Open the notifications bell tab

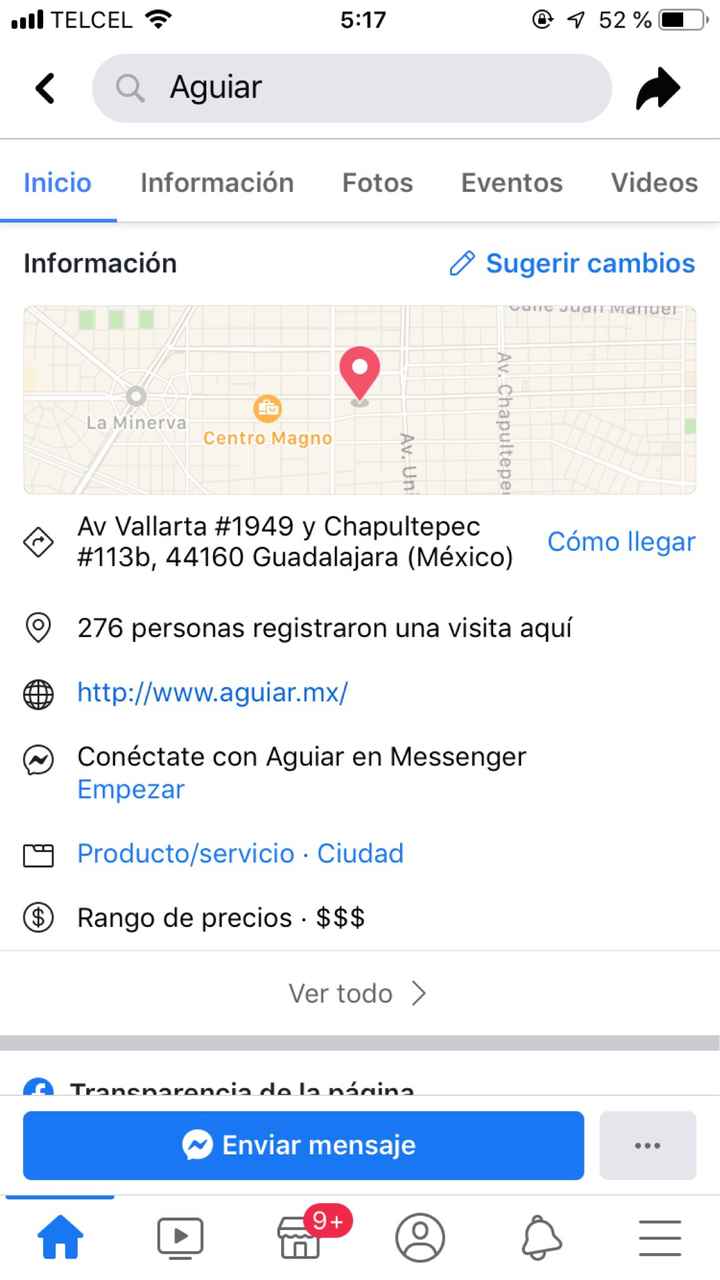pyautogui.click(x=540, y=1238)
